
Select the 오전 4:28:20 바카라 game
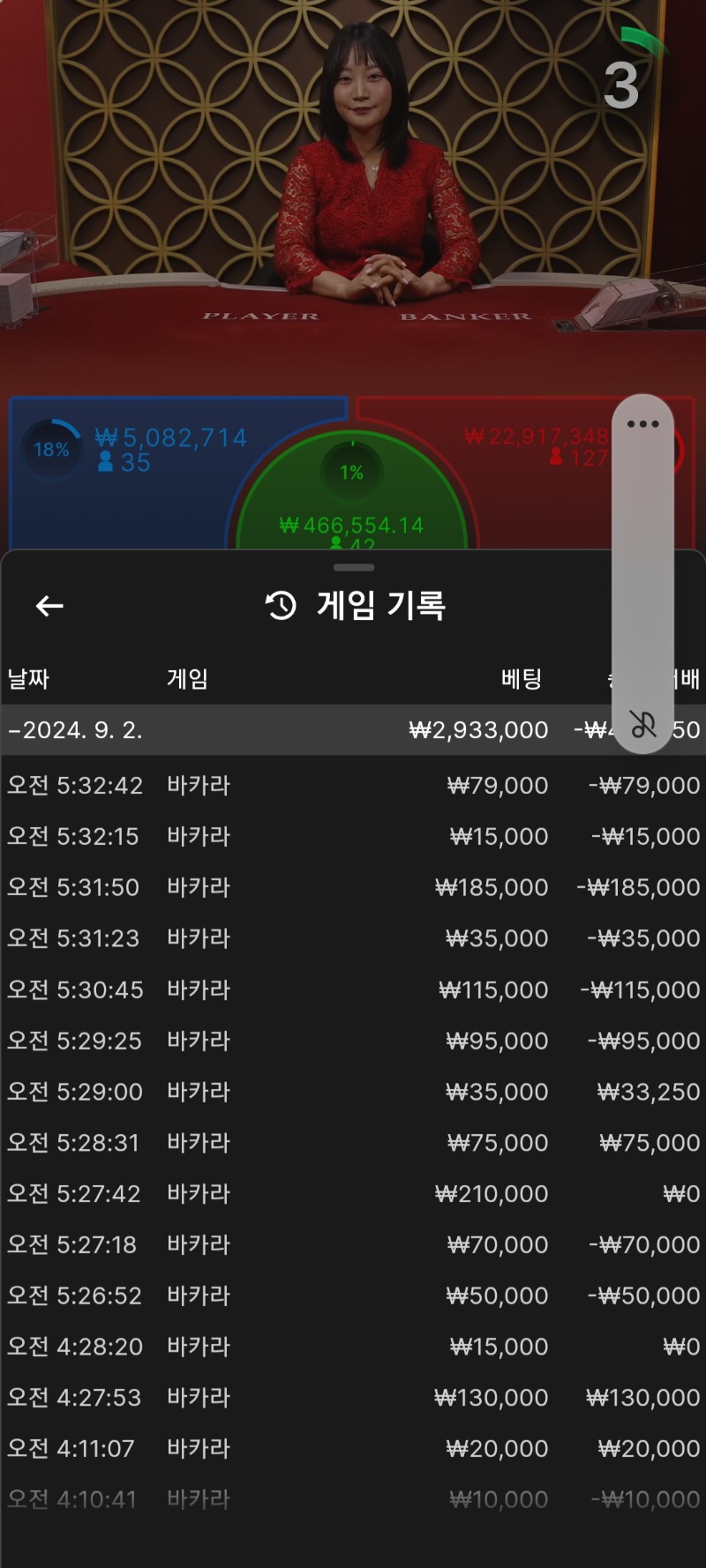353,1347
